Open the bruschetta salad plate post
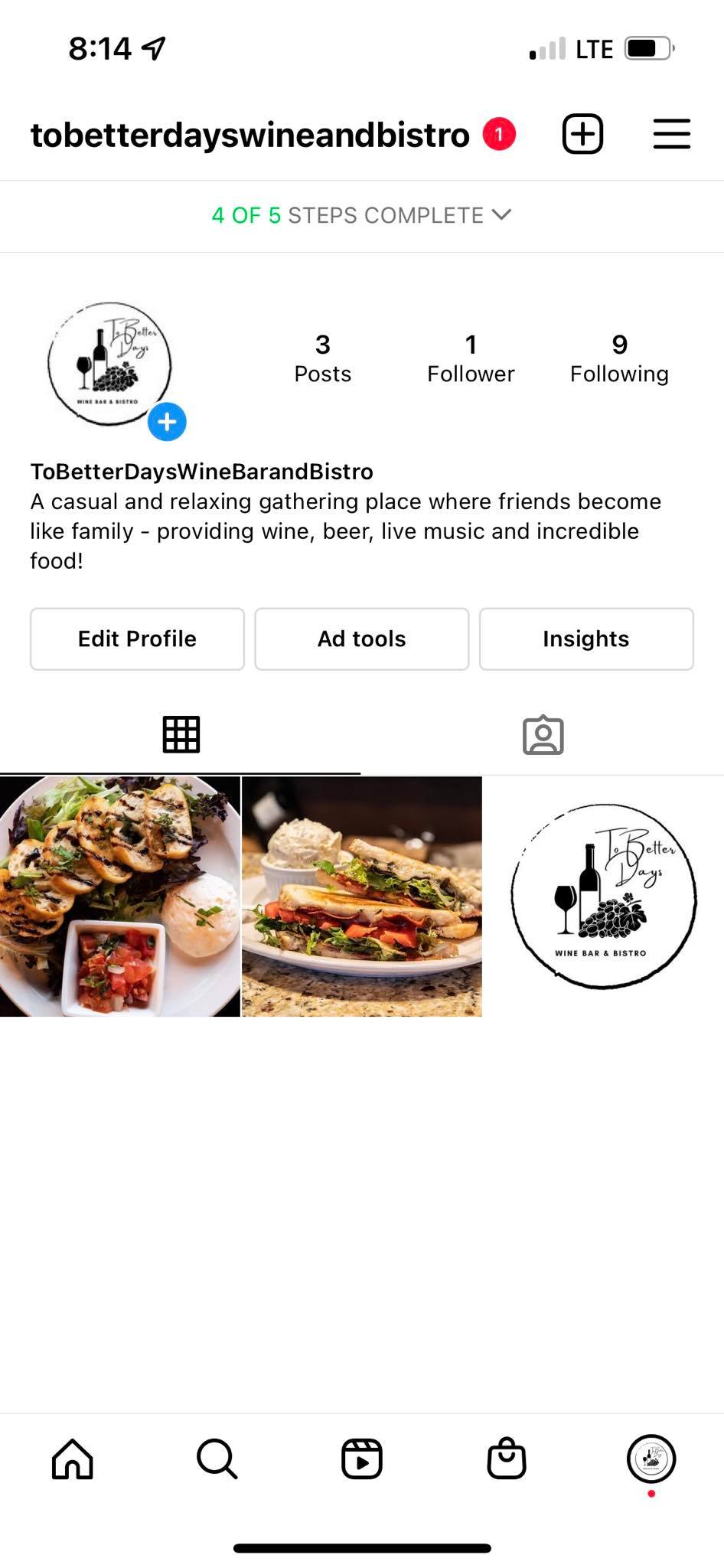Screen dimensions: 724x1568 point(120,897)
